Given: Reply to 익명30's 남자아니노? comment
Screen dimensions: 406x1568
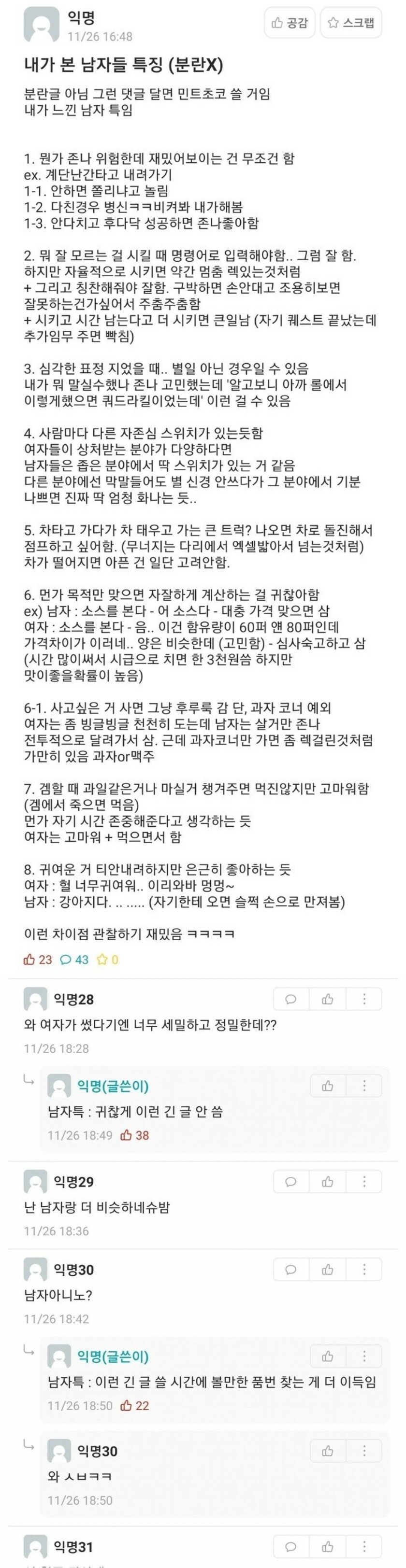Looking at the screenshot, I should pyautogui.click(x=291, y=1269).
